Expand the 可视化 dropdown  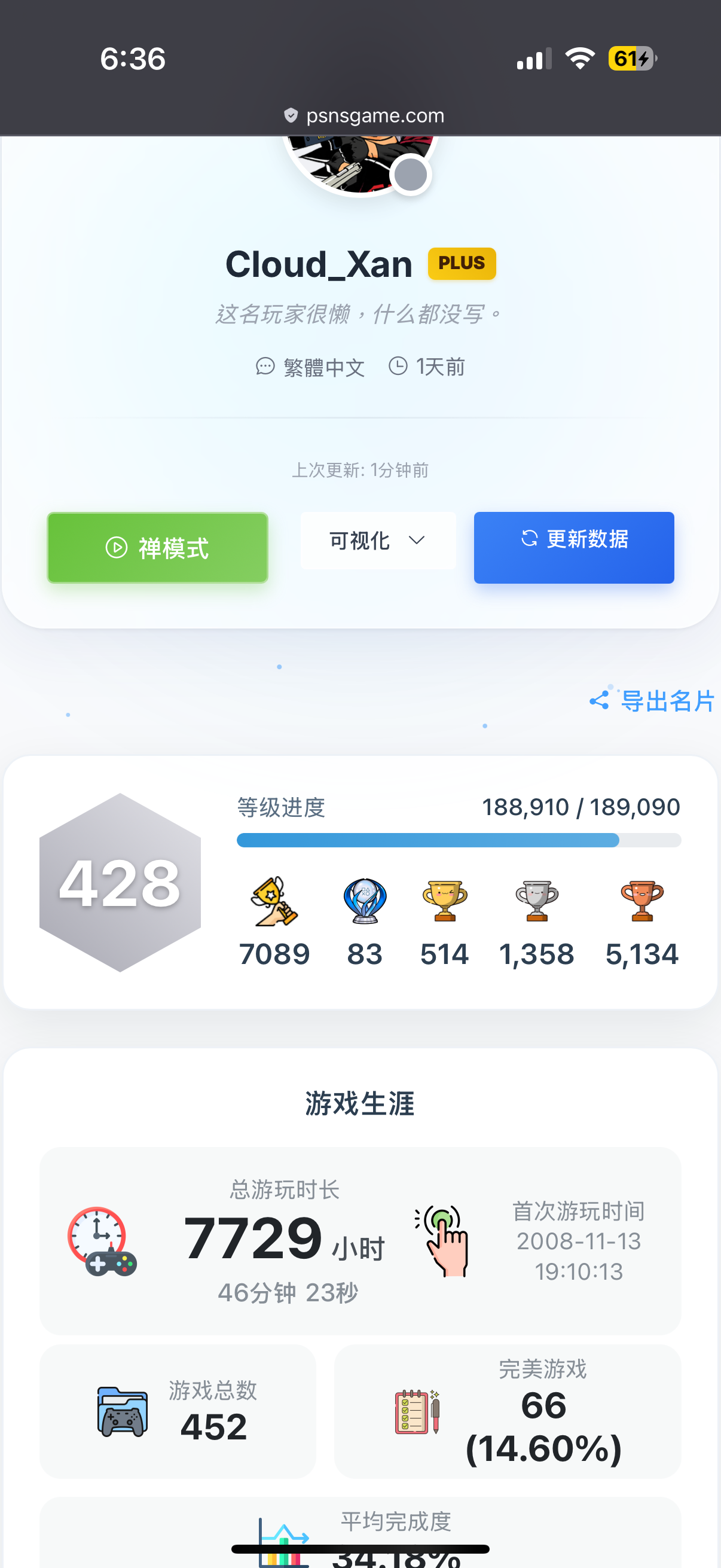pos(378,541)
